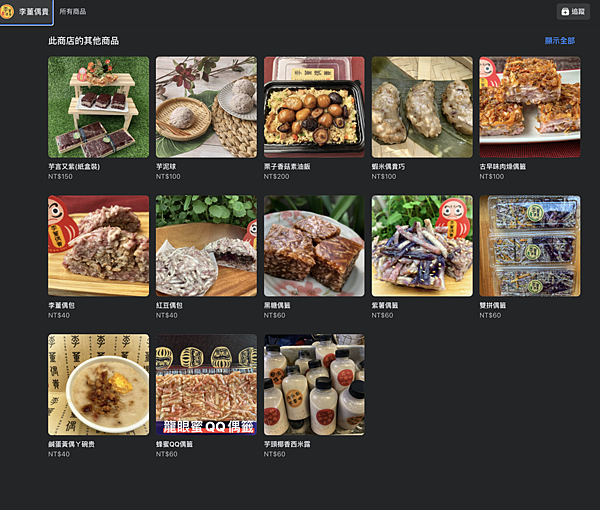Open the 紅豆偶包 item
Image resolution: width=600 pixels, height=510 pixels.
pos(206,246)
